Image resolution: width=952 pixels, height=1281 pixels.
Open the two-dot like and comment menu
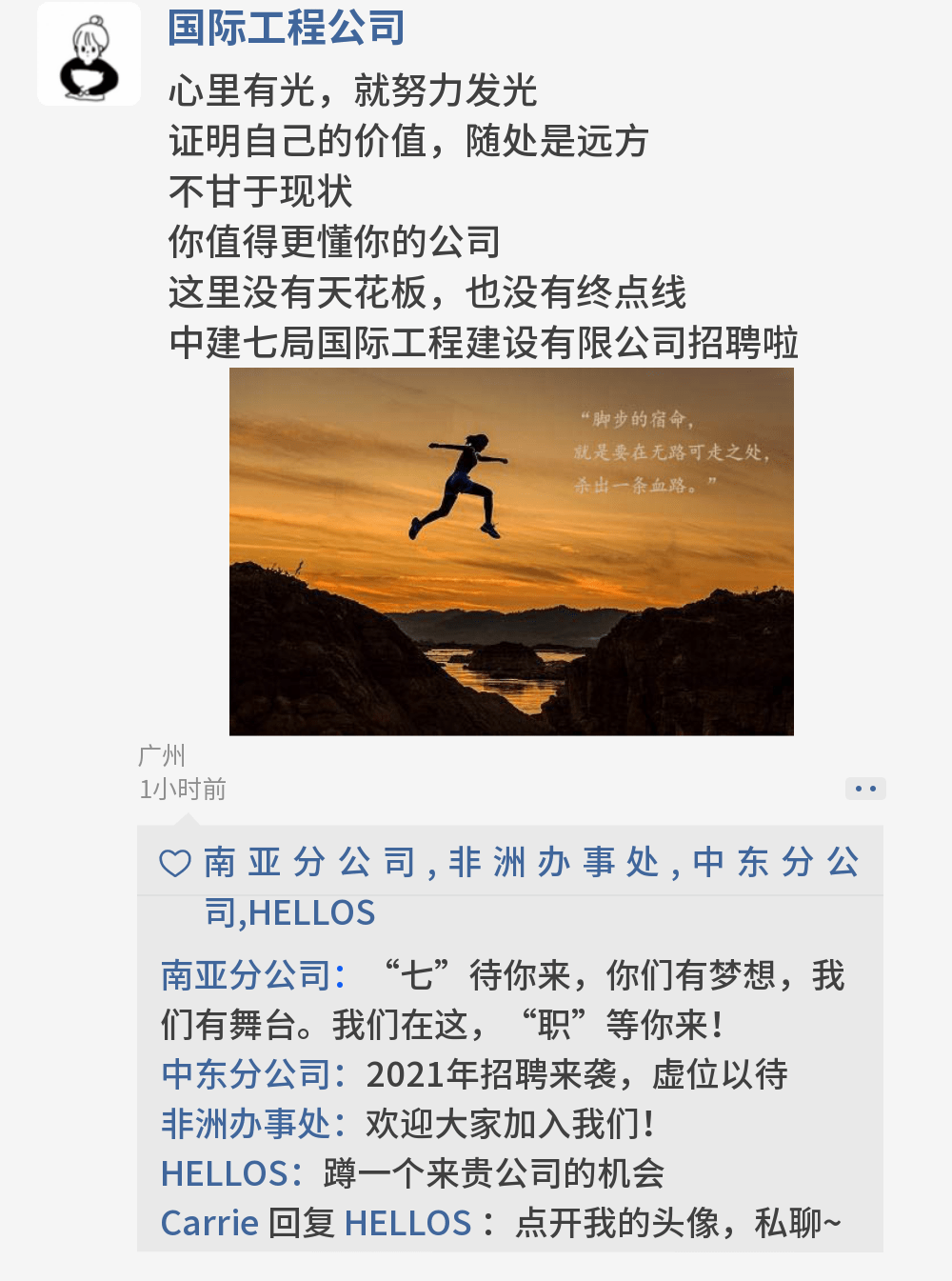click(864, 789)
